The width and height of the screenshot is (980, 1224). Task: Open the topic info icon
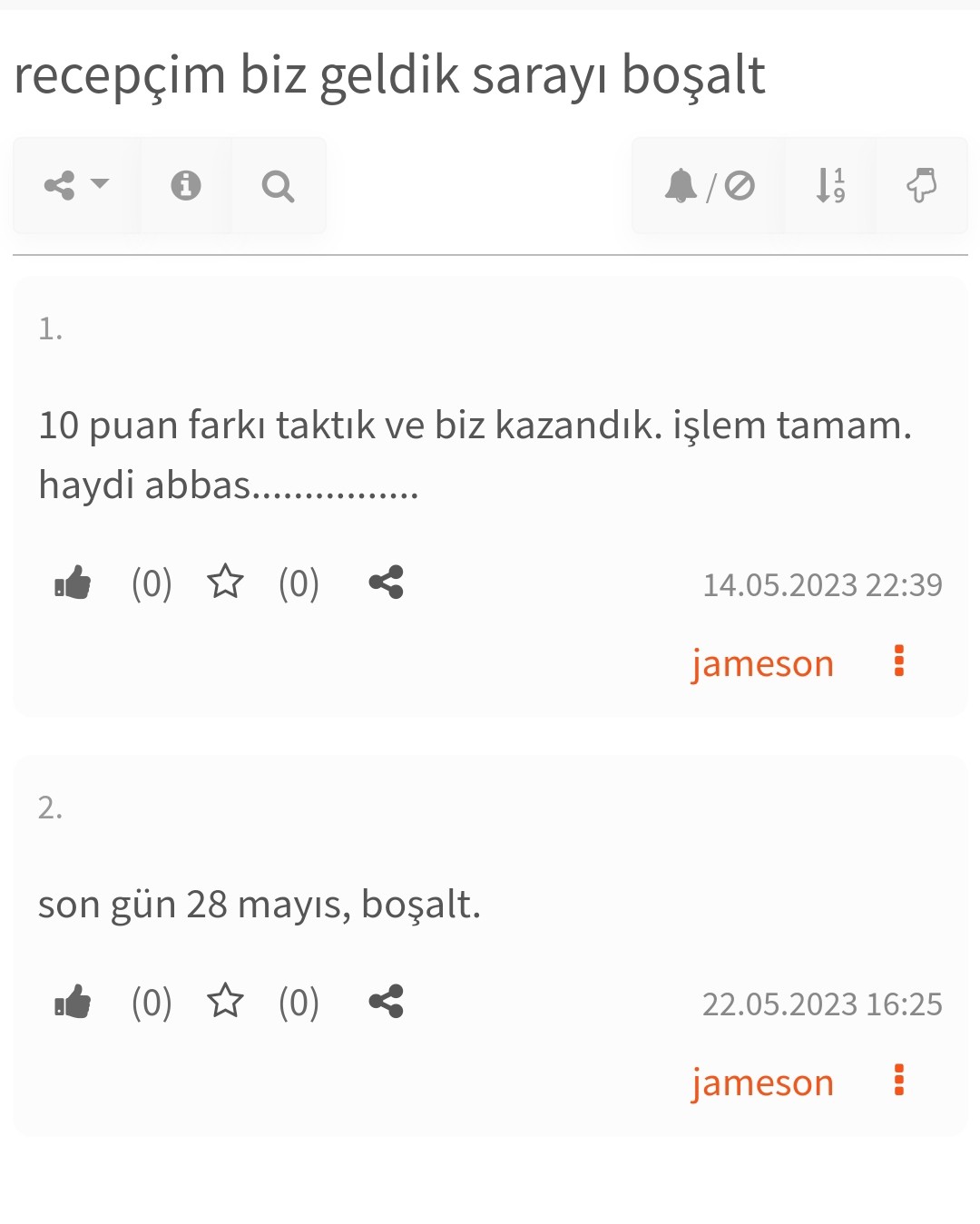(x=186, y=186)
